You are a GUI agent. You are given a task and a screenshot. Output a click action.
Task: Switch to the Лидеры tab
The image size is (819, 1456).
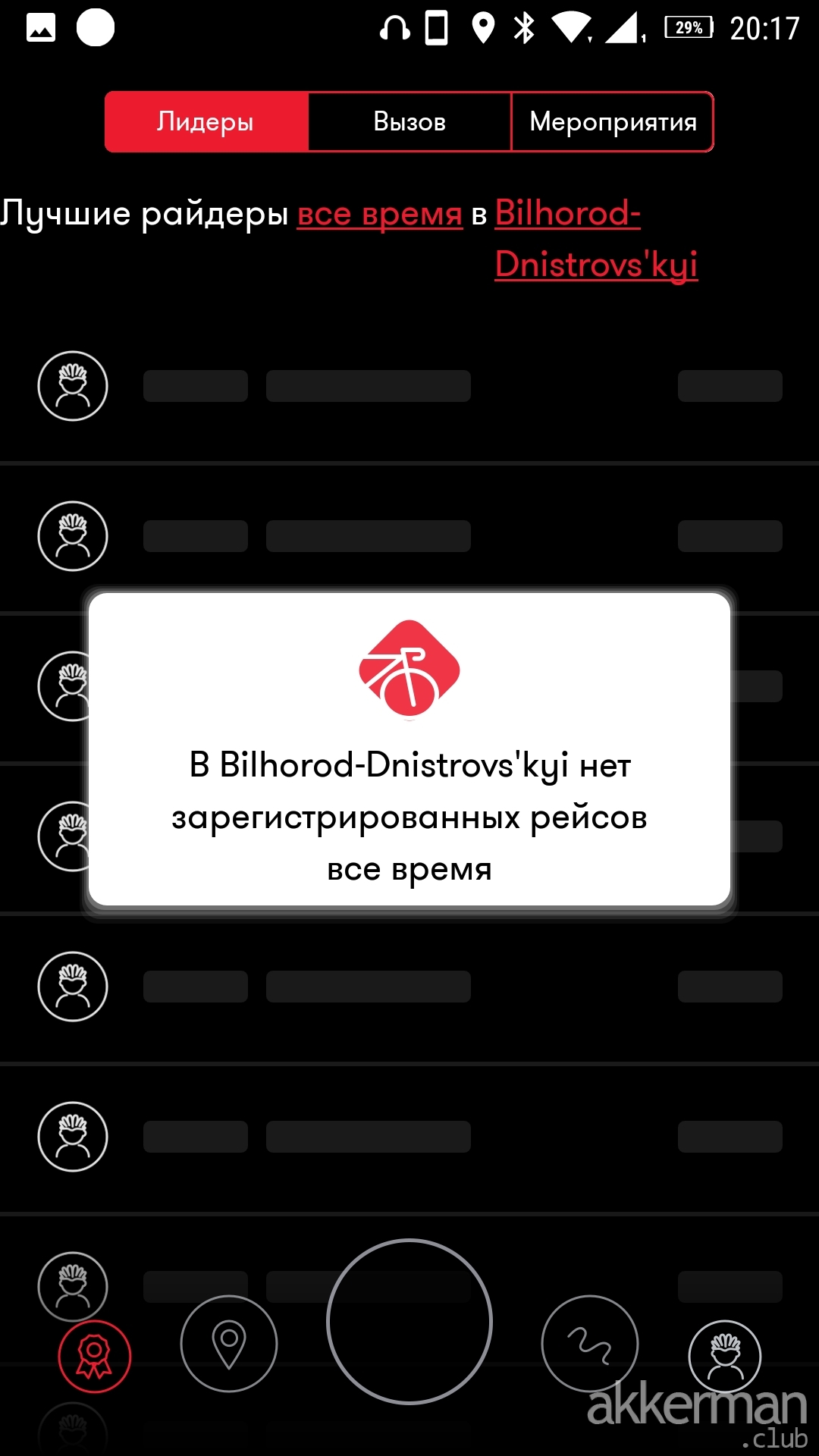206,122
